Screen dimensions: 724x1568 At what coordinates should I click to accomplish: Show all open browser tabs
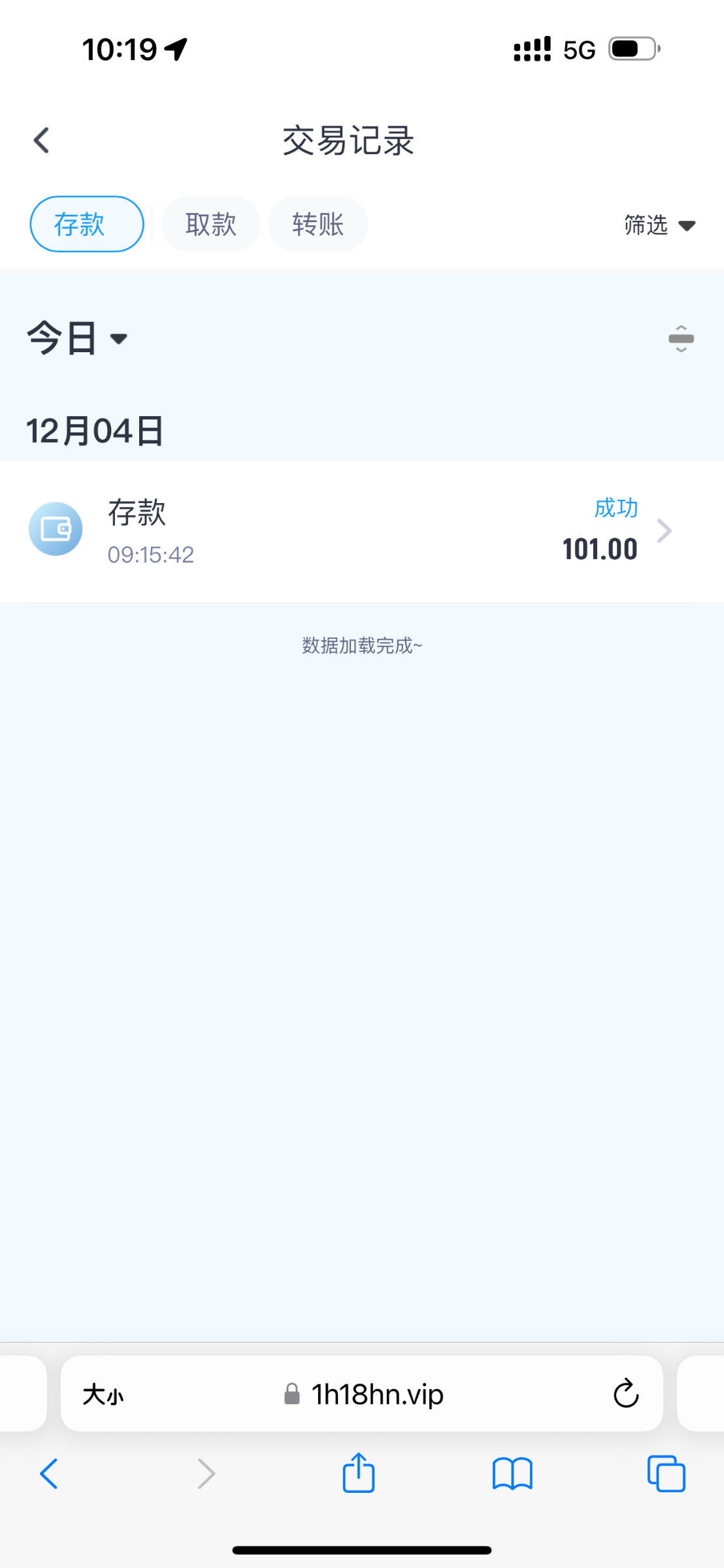pyautogui.click(x=666, y=1474)
